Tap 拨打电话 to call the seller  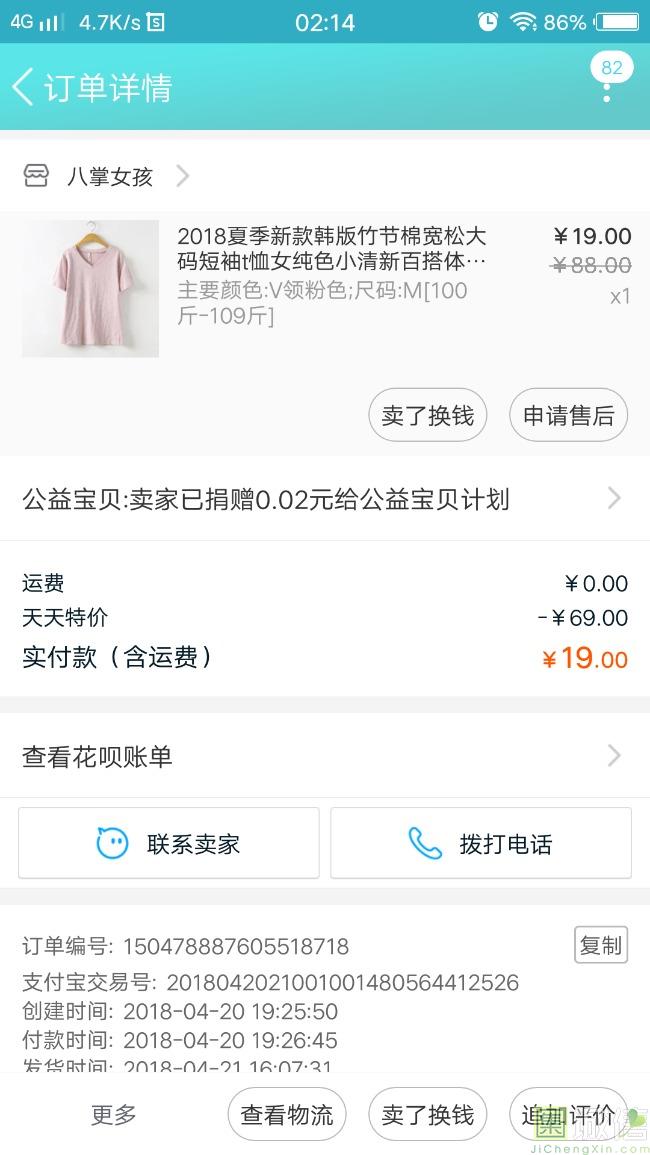coord(481,844)
